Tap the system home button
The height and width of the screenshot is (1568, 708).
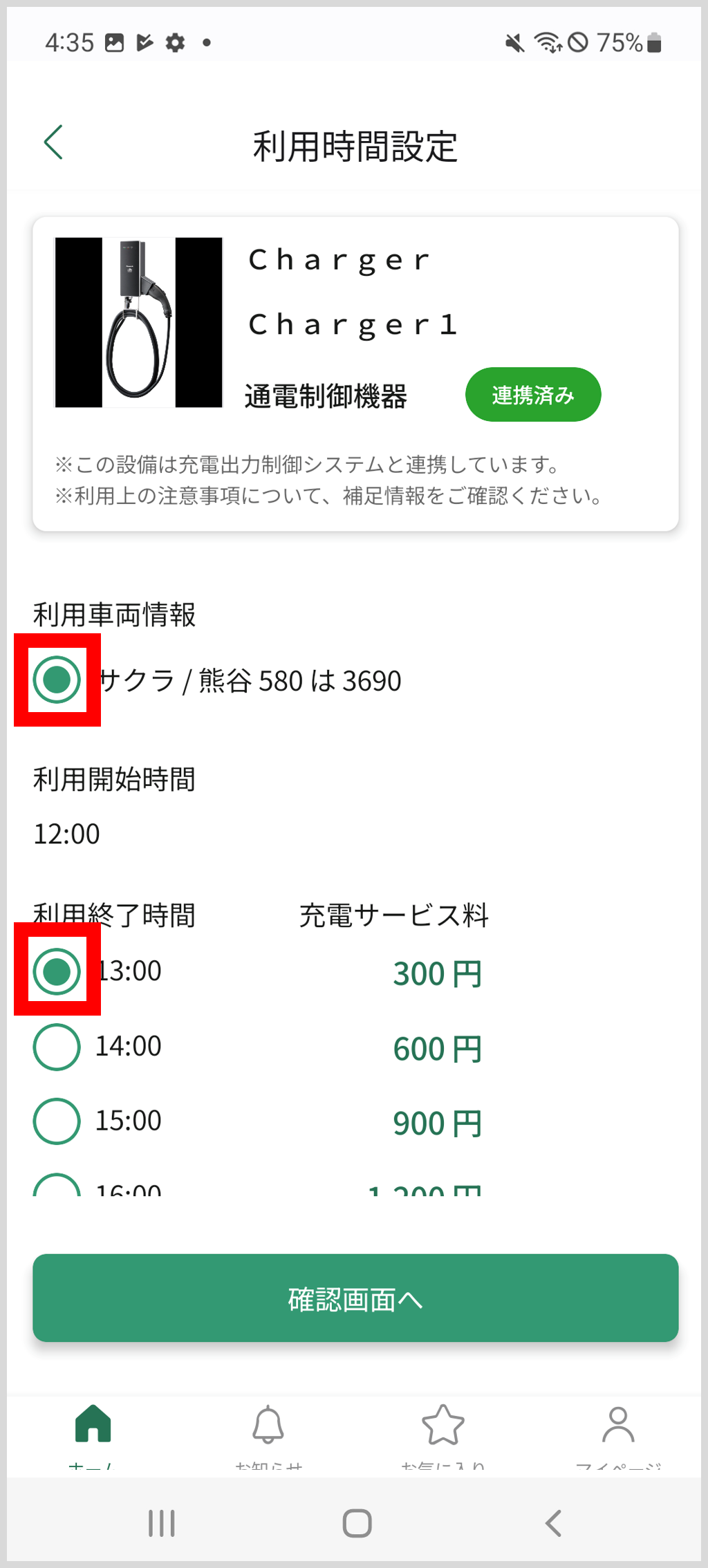pos(357,1523)
